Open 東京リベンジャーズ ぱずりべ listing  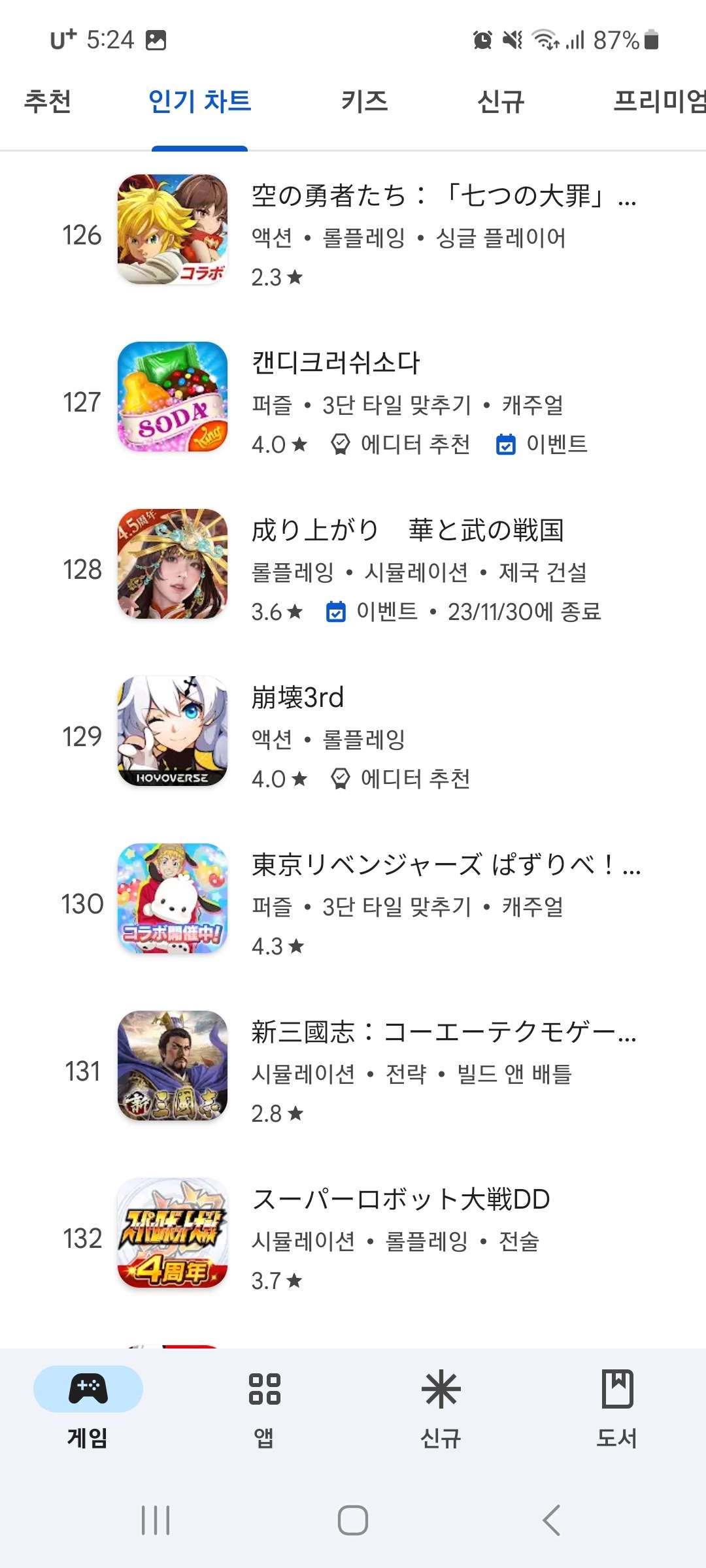pos(445,864)
